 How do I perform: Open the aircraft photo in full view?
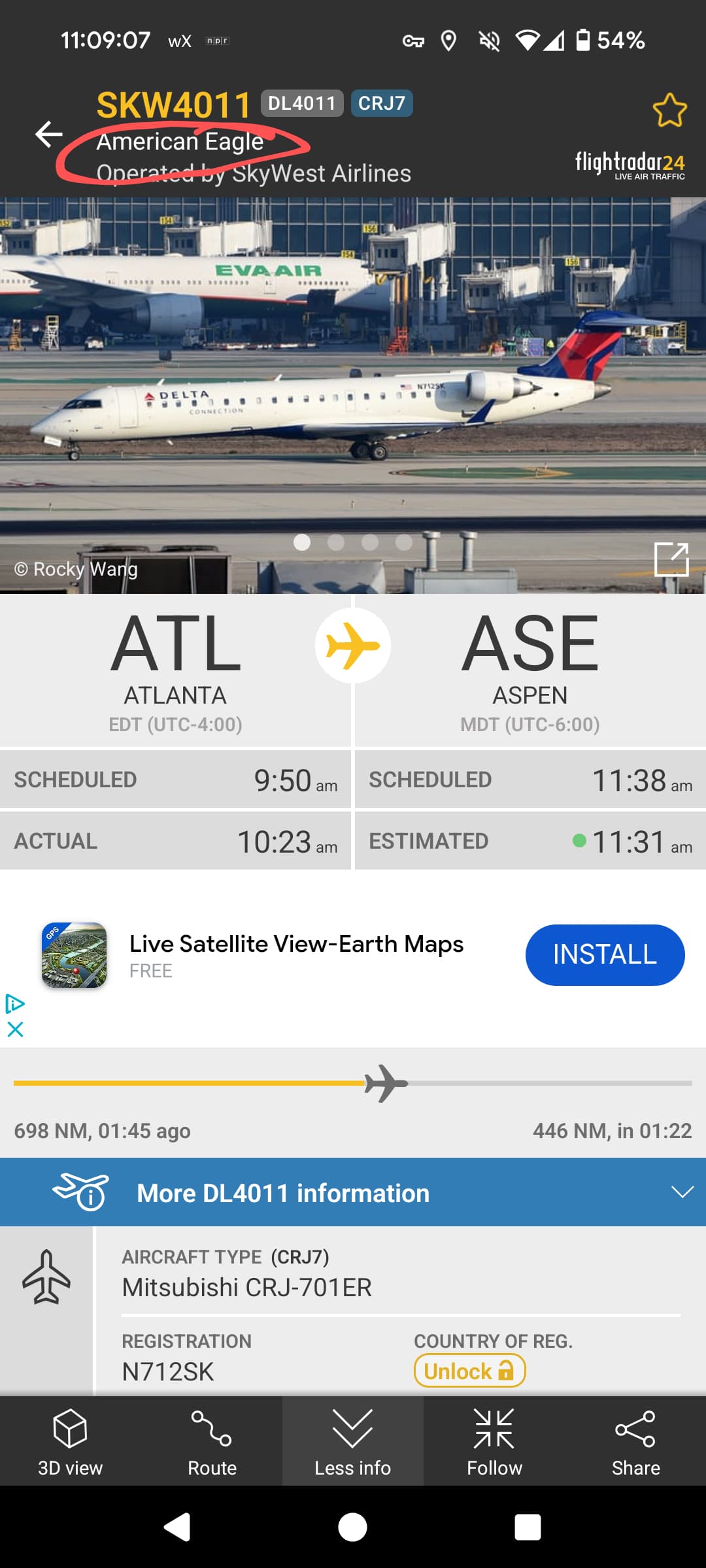[672, 559]
